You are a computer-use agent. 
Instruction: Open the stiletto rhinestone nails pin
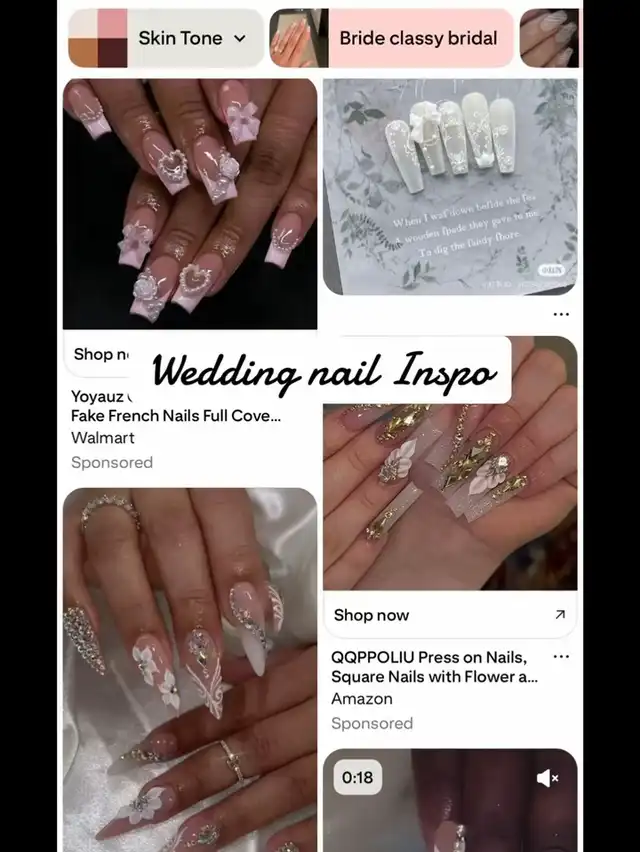click(x=190, y=670)
